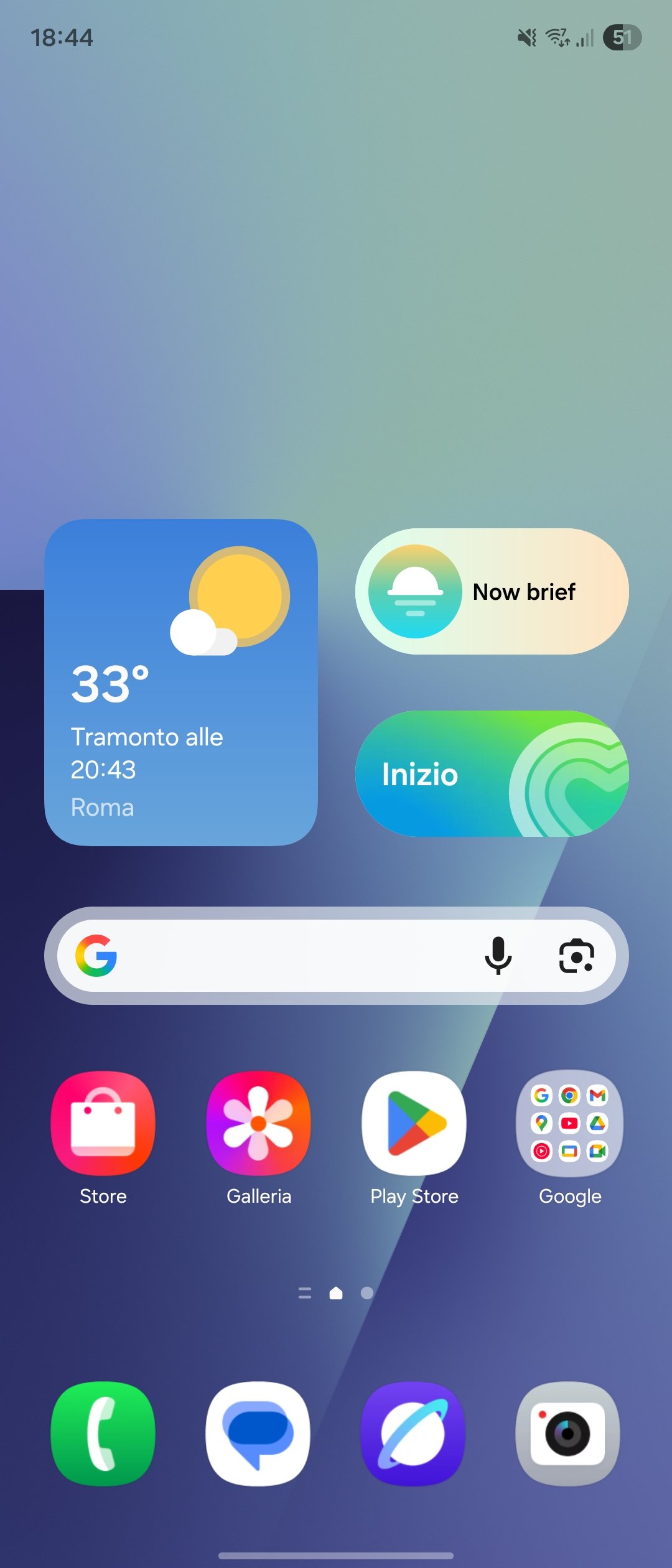
Task: Open the Camera app
Action: 567,1434
